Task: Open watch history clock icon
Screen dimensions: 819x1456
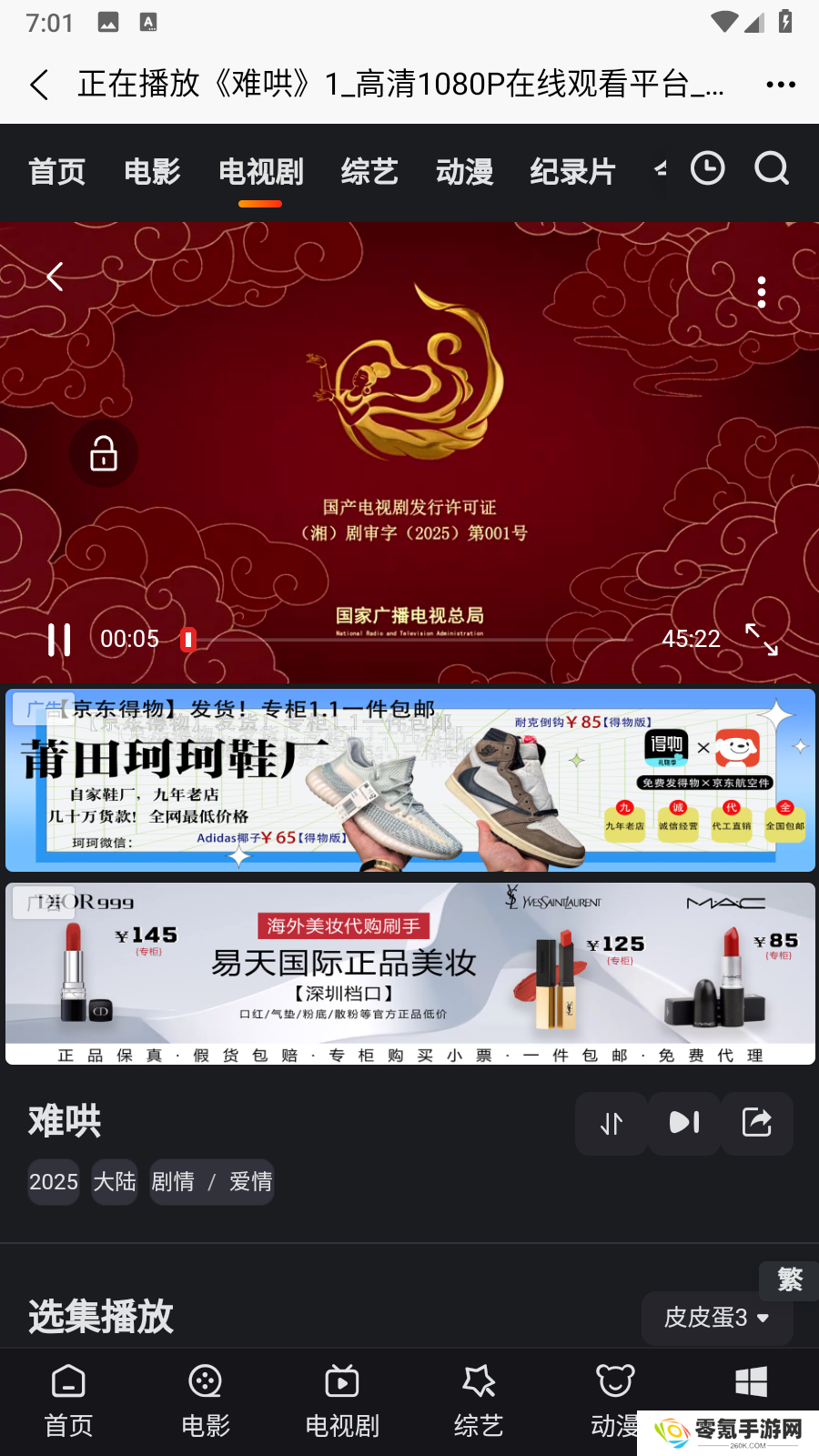Action: pos(707,169)
